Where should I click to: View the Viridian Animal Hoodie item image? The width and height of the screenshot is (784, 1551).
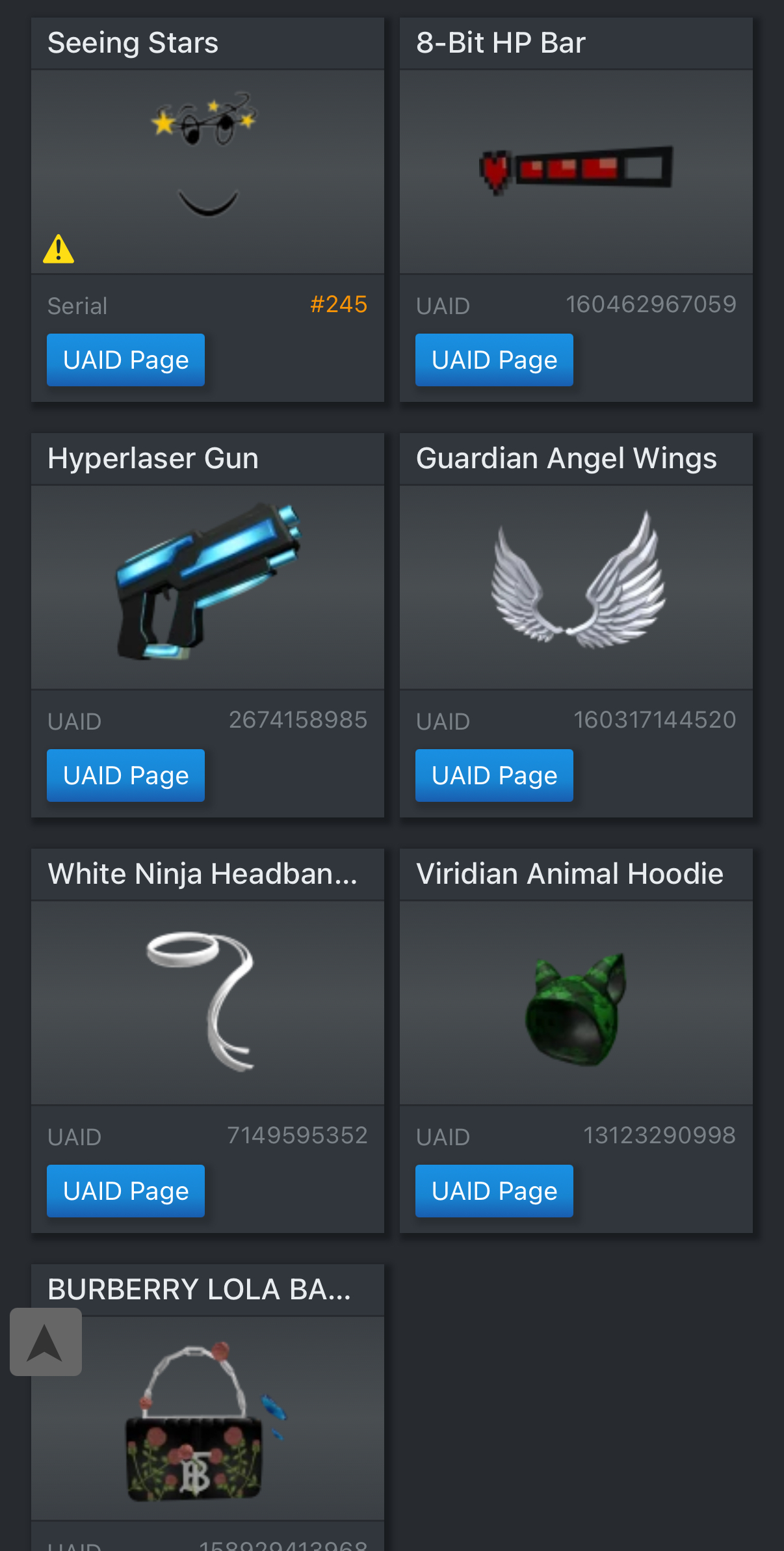(576, 1002)
